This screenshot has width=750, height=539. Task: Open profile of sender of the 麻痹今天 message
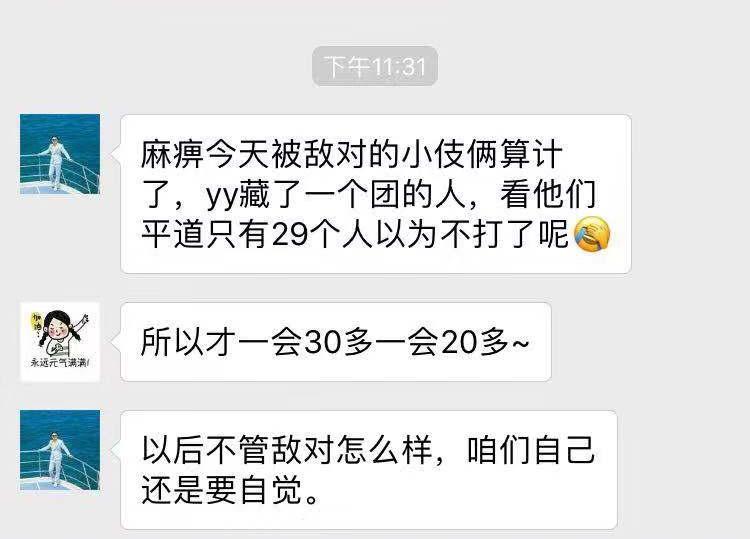[x=60, y=154]
